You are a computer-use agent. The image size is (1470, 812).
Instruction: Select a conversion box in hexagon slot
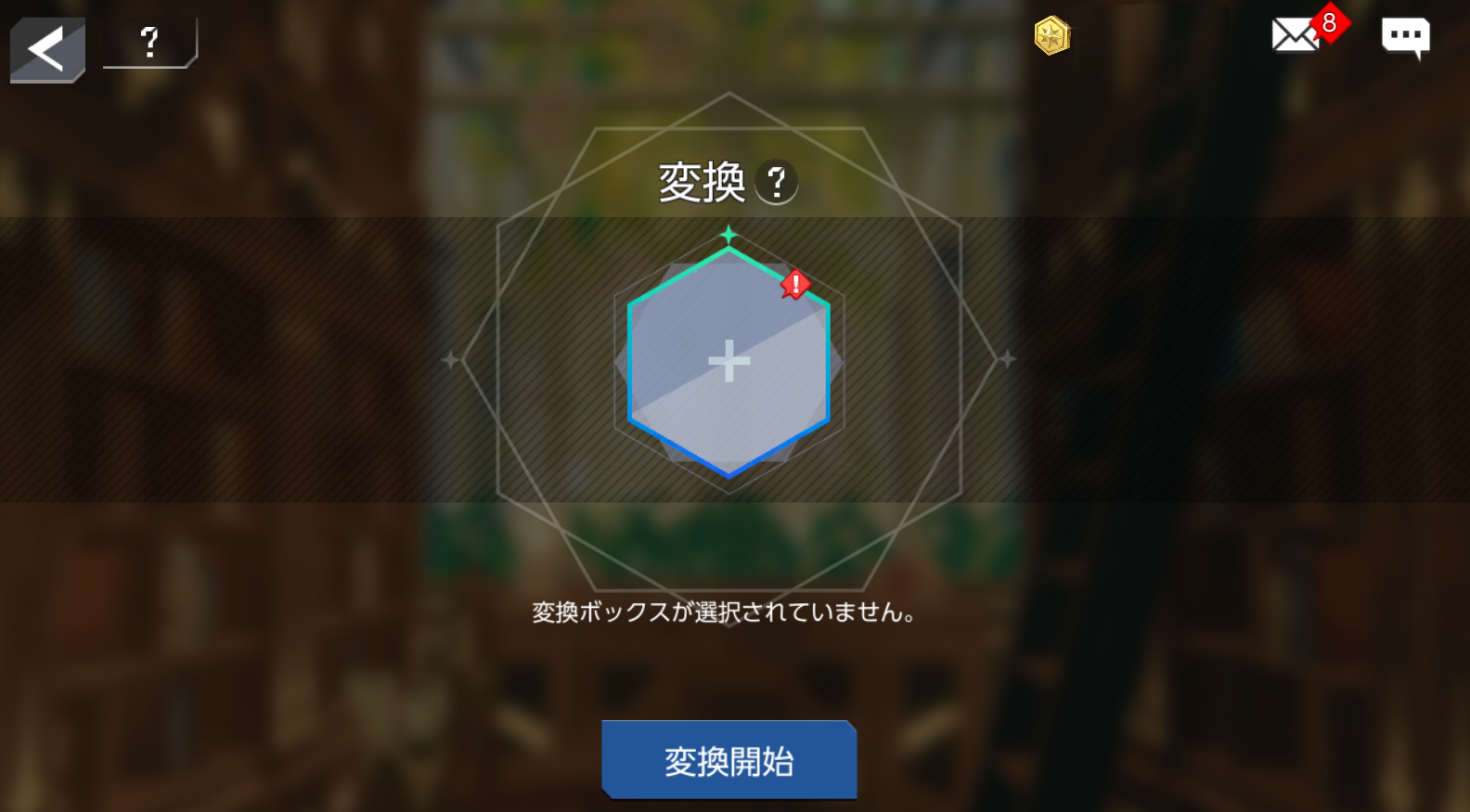(729, 361)
